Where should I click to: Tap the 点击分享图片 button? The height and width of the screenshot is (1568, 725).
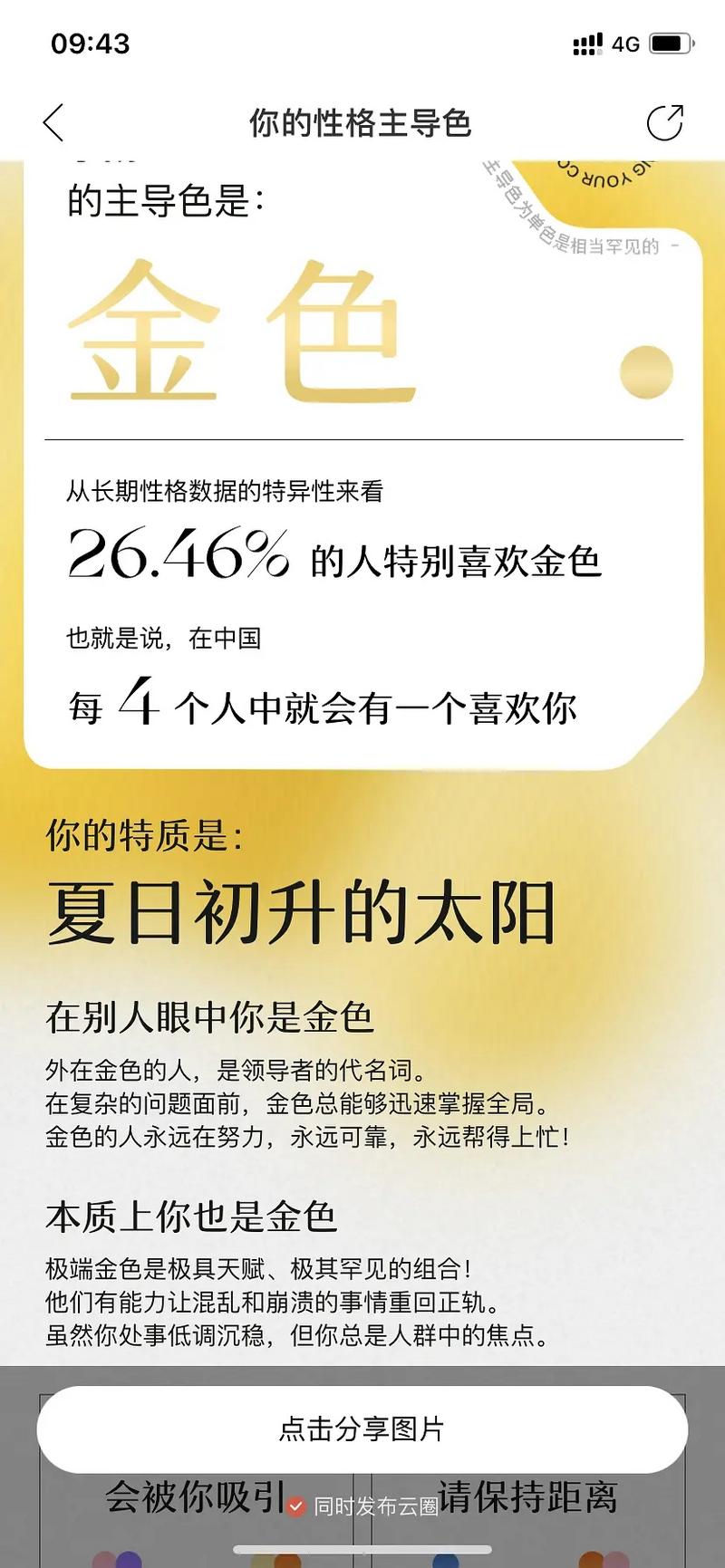[x=362, y=1429]
